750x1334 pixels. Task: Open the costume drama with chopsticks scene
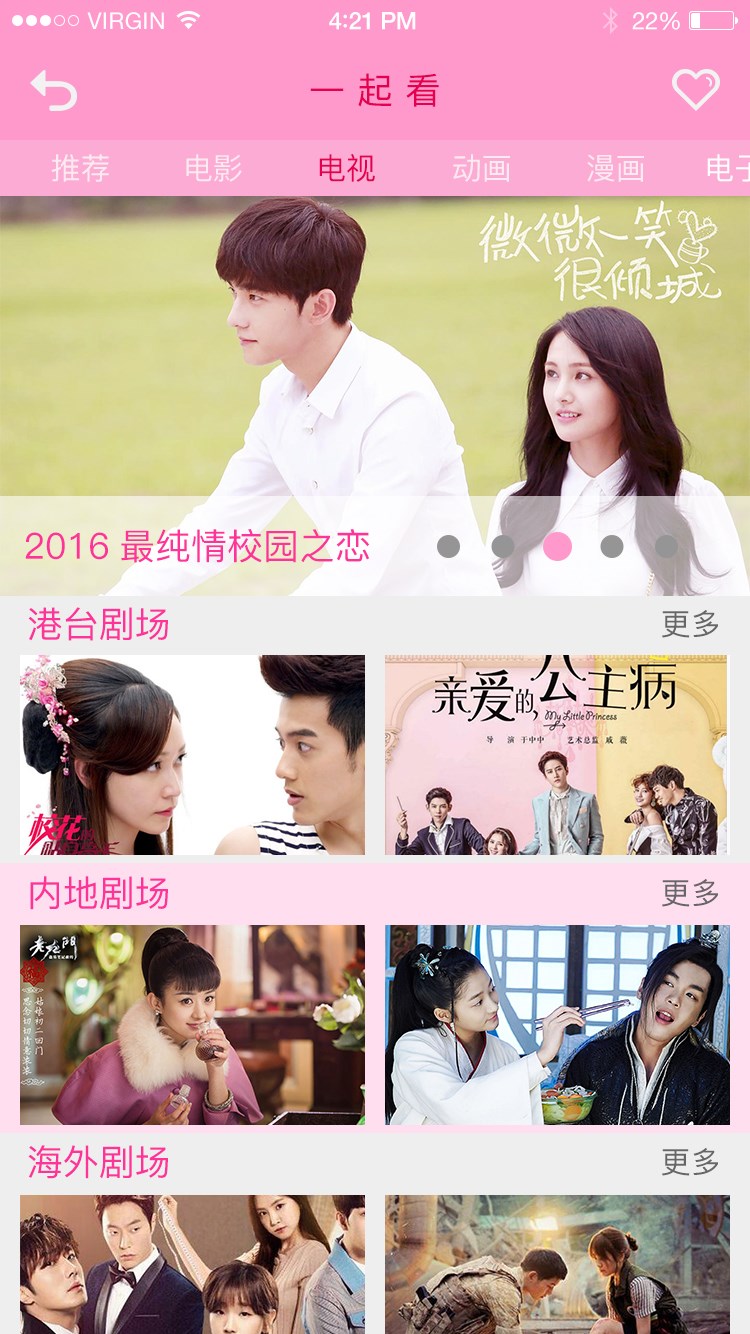click(x=556, y=1025)
